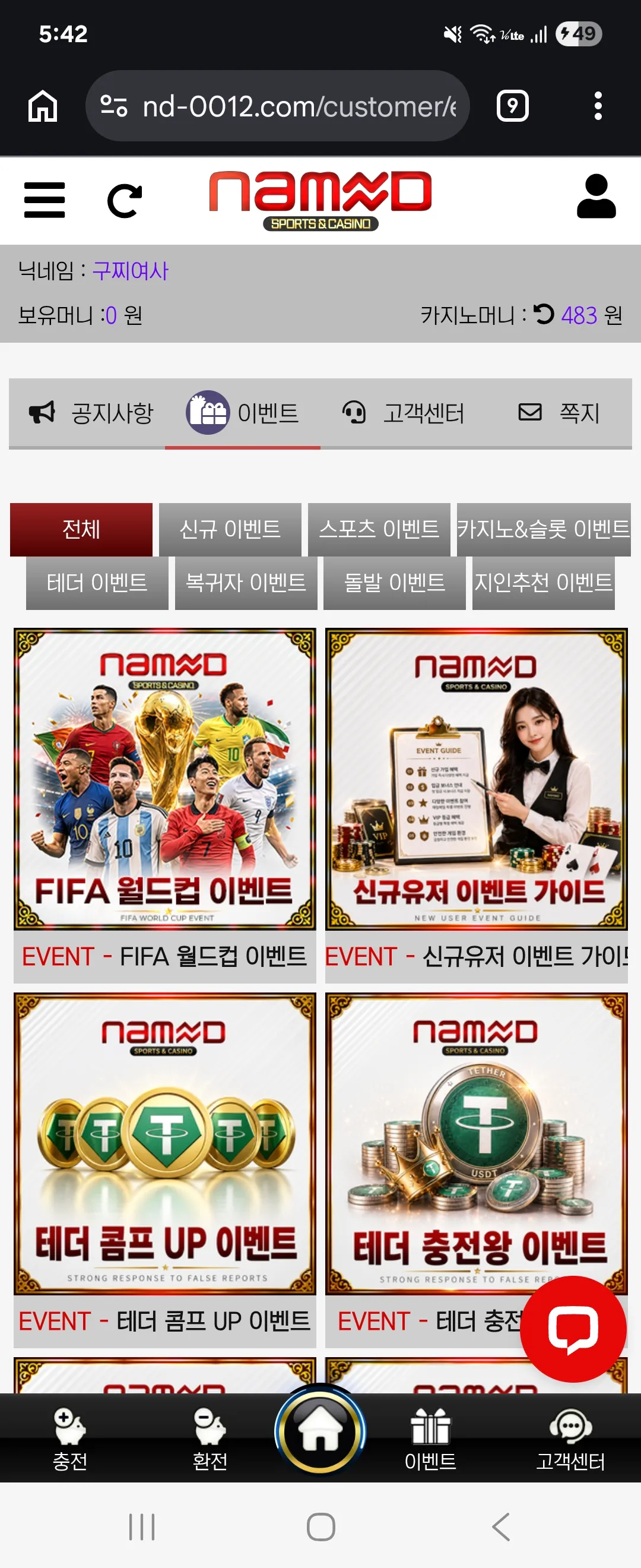Switch to the 고객센터 top tab
The height and width of the screenshot is (1568, 641).
point(403,413)
